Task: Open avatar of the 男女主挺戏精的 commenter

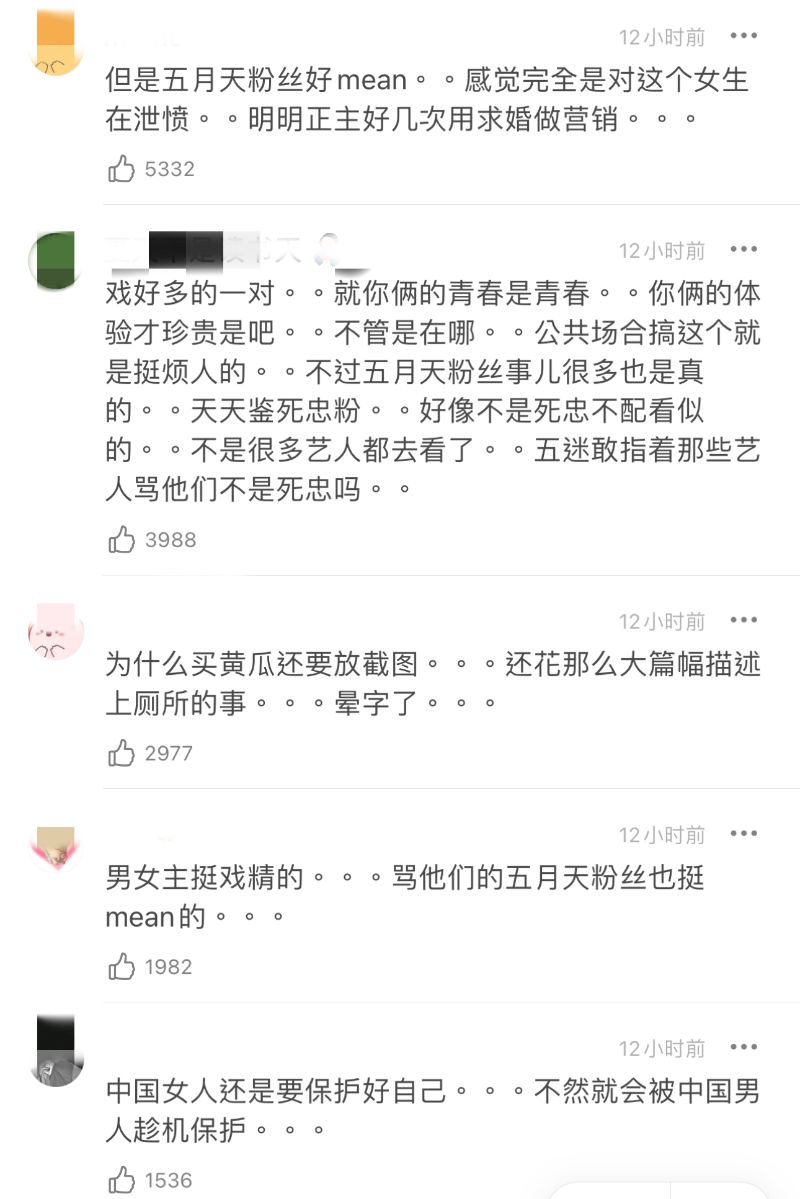Action: tap(56, 845)
